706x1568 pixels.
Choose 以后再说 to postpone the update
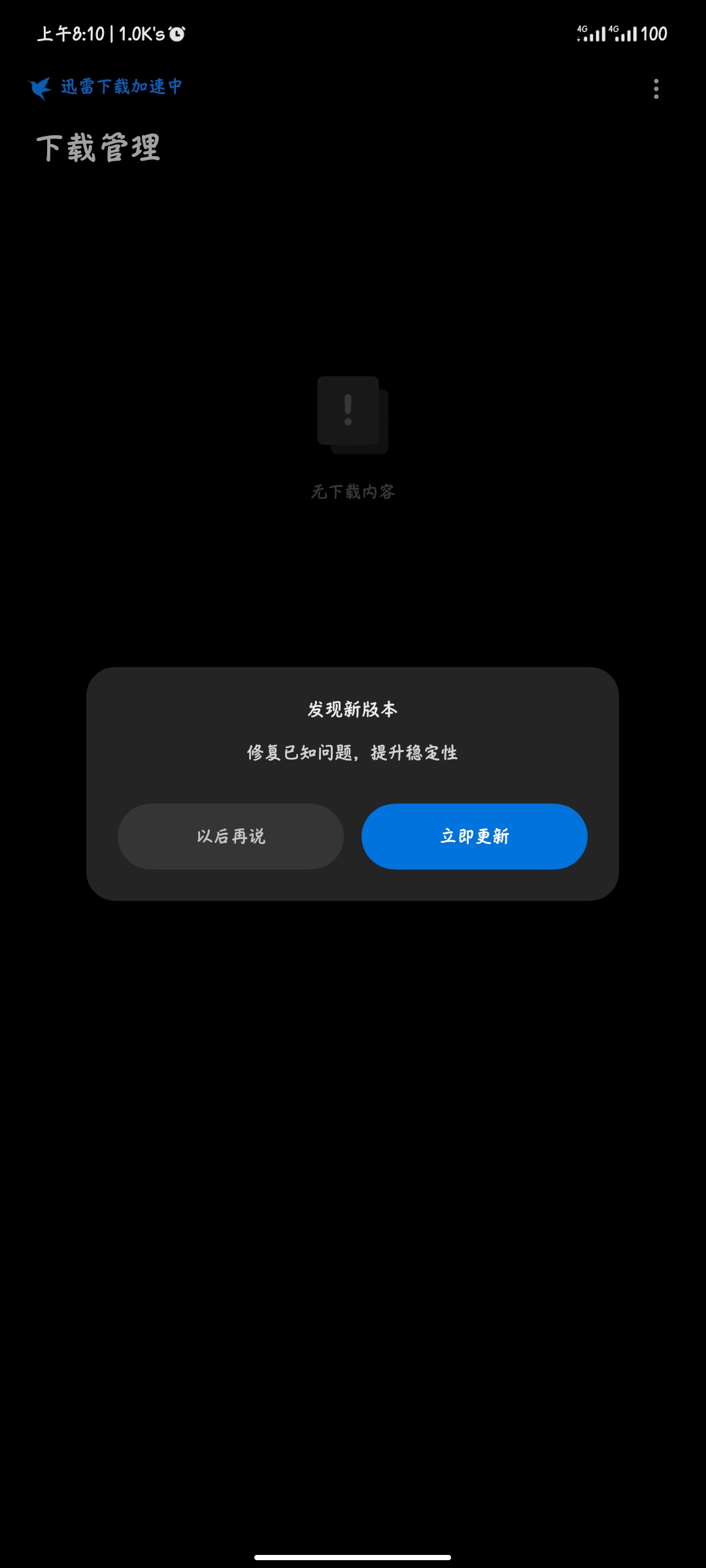click(x=230, y=836)
